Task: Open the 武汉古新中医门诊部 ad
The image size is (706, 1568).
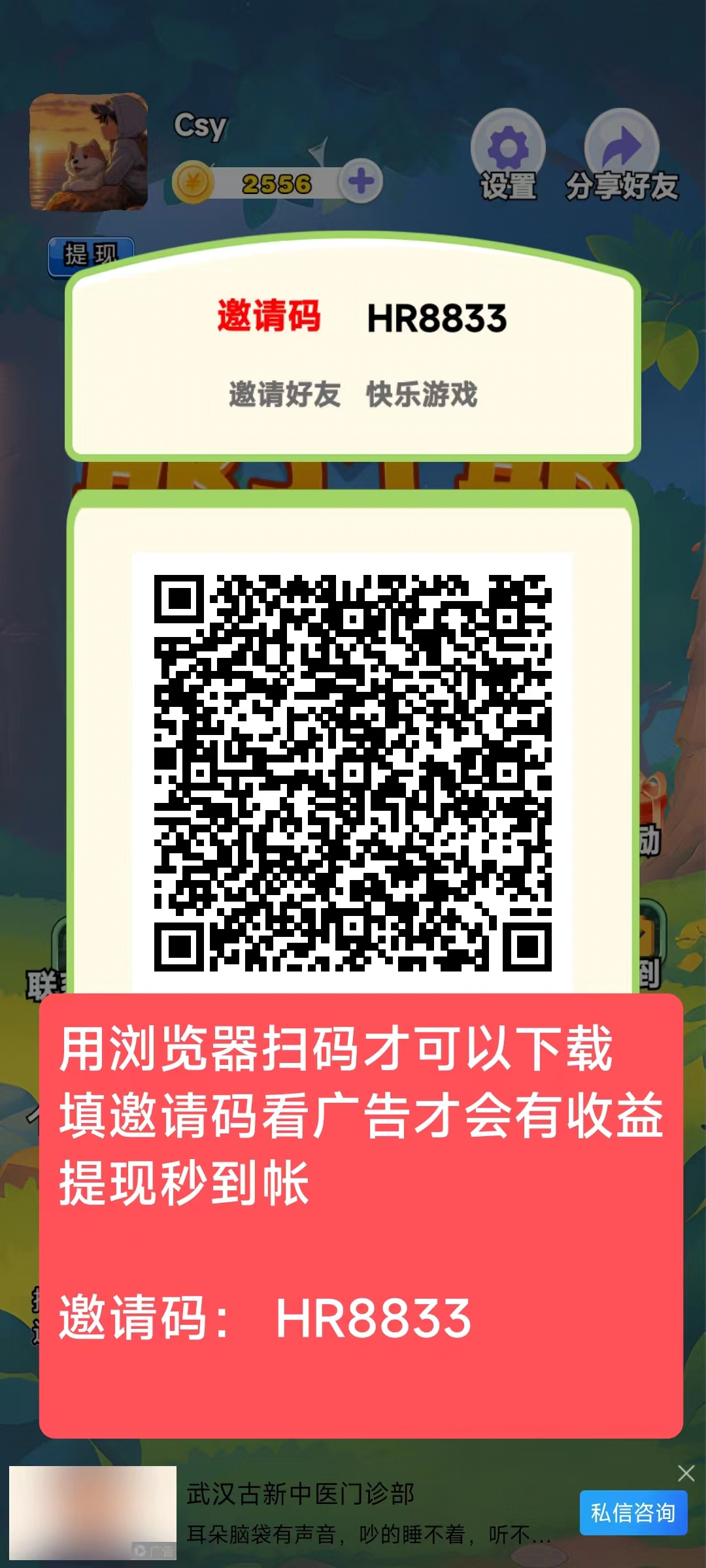Action: pos(301,1494)
